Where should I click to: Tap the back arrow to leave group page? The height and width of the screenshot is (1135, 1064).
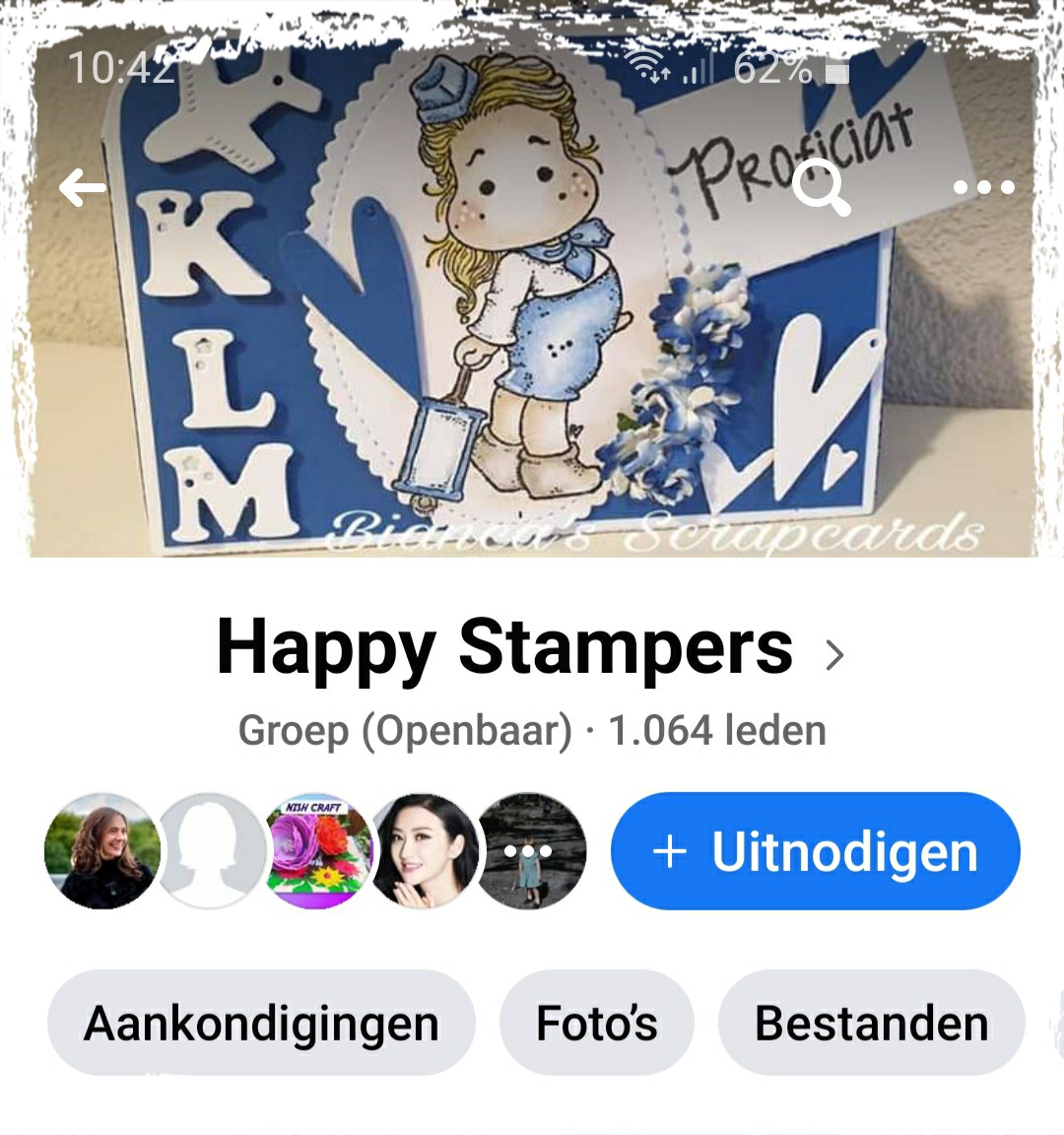(x=85, y=187)
